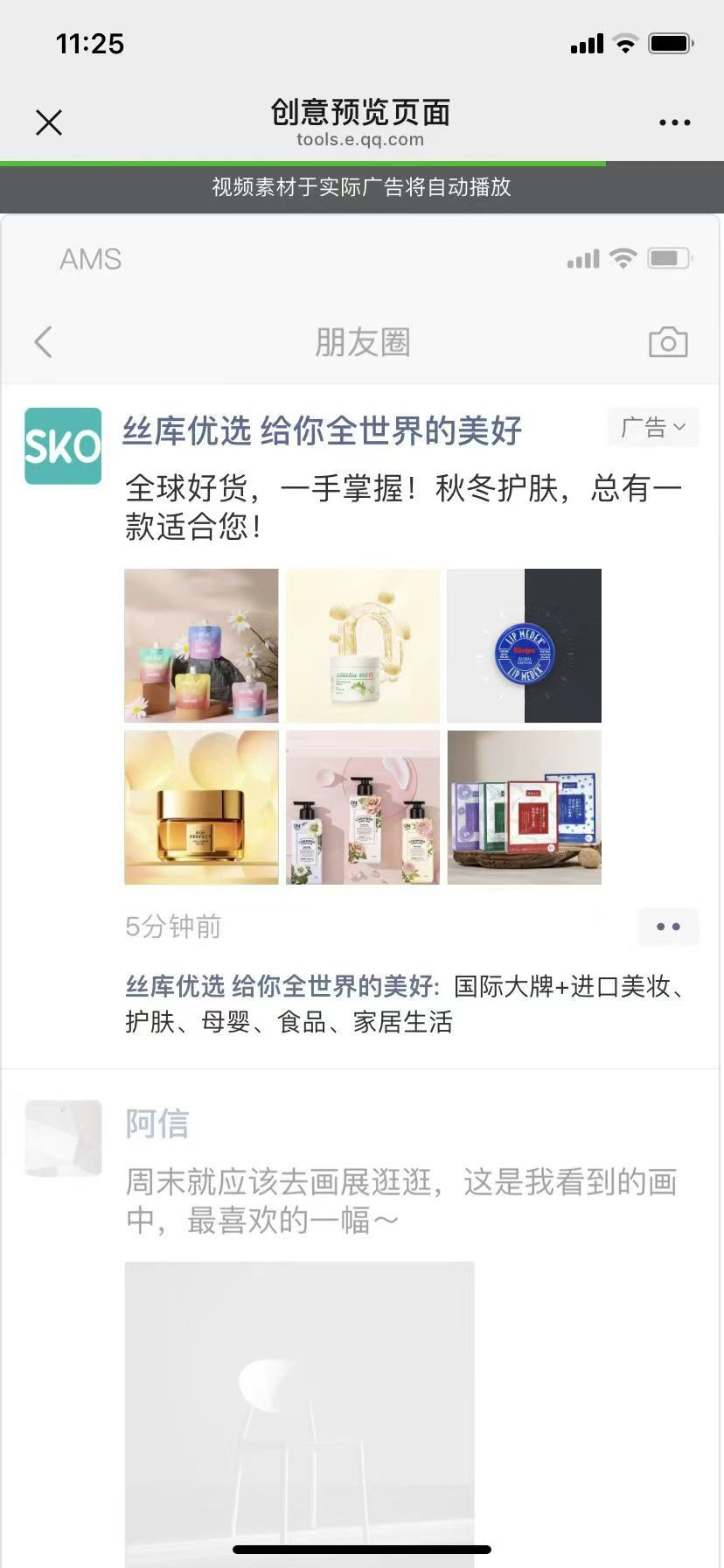Tap the 创意预览页面 title bar

point(361,114)
